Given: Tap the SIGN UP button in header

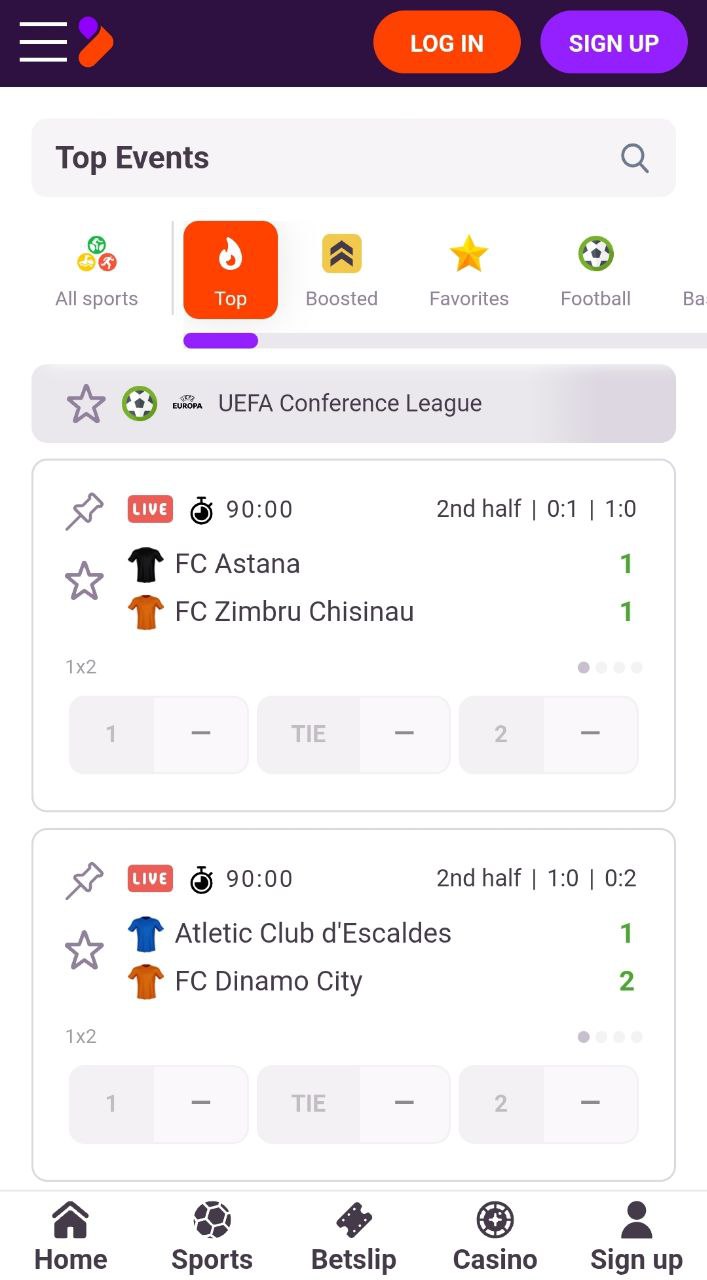Looking at the screenshot, I should coord(614,43).
